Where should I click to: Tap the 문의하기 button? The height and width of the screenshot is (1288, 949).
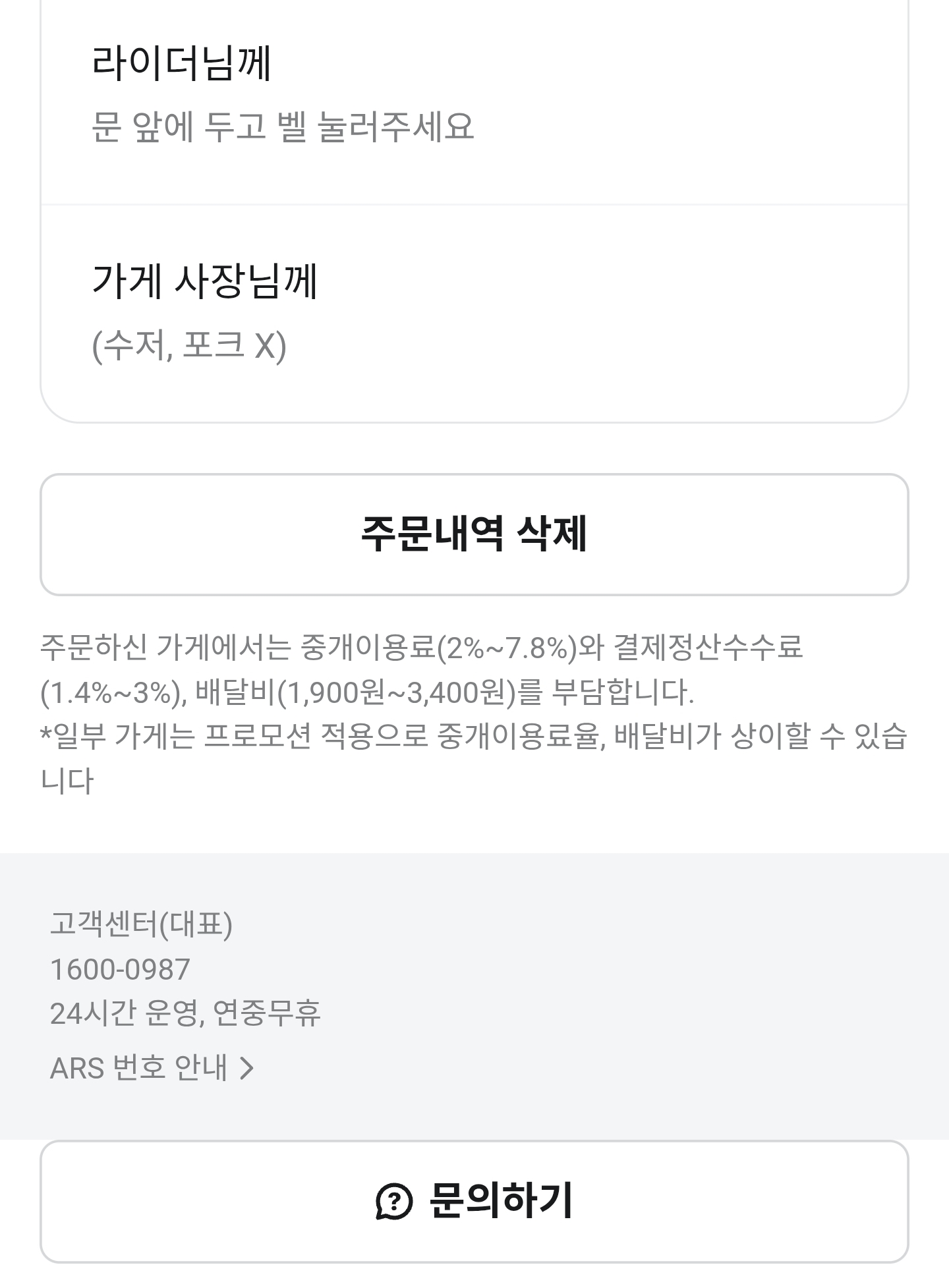[x=474, y=1201]
